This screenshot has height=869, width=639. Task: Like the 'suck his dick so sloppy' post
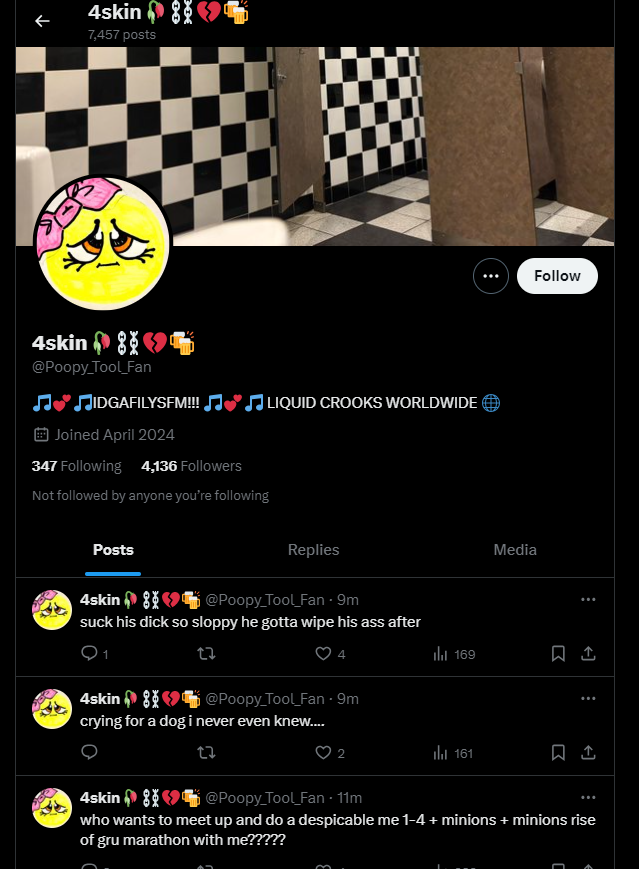(x=323, y=654)
